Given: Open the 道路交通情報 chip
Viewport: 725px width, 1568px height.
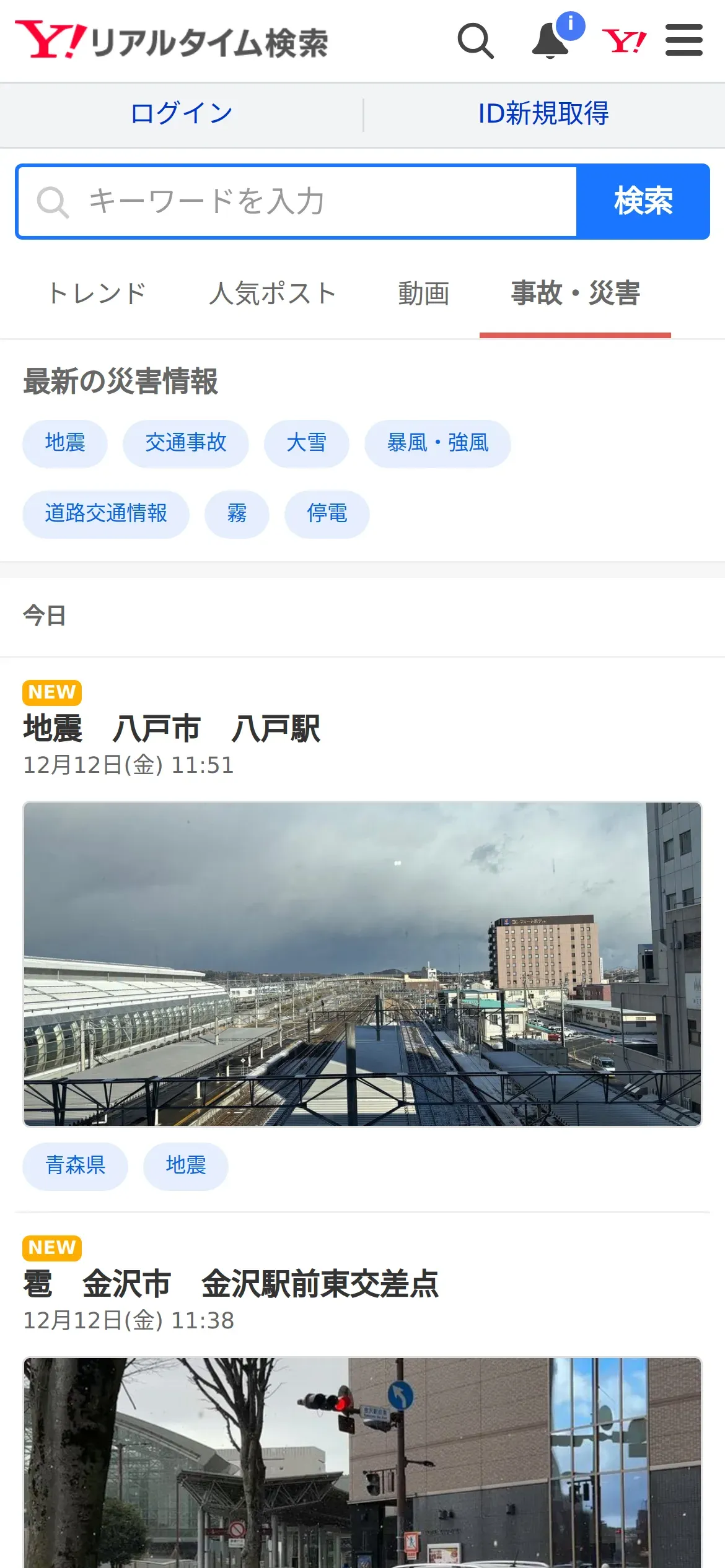Looking at the screenshot, I should point(106,513).
